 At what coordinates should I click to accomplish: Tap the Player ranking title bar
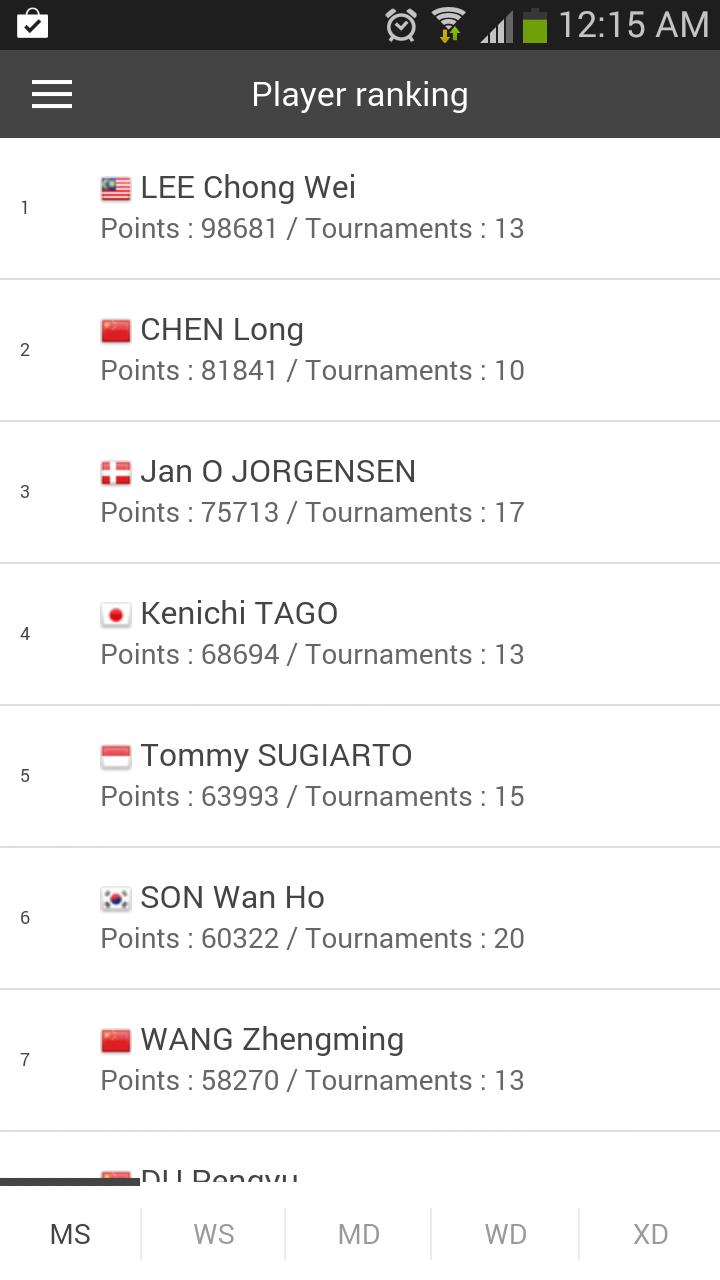pos(360,94)
